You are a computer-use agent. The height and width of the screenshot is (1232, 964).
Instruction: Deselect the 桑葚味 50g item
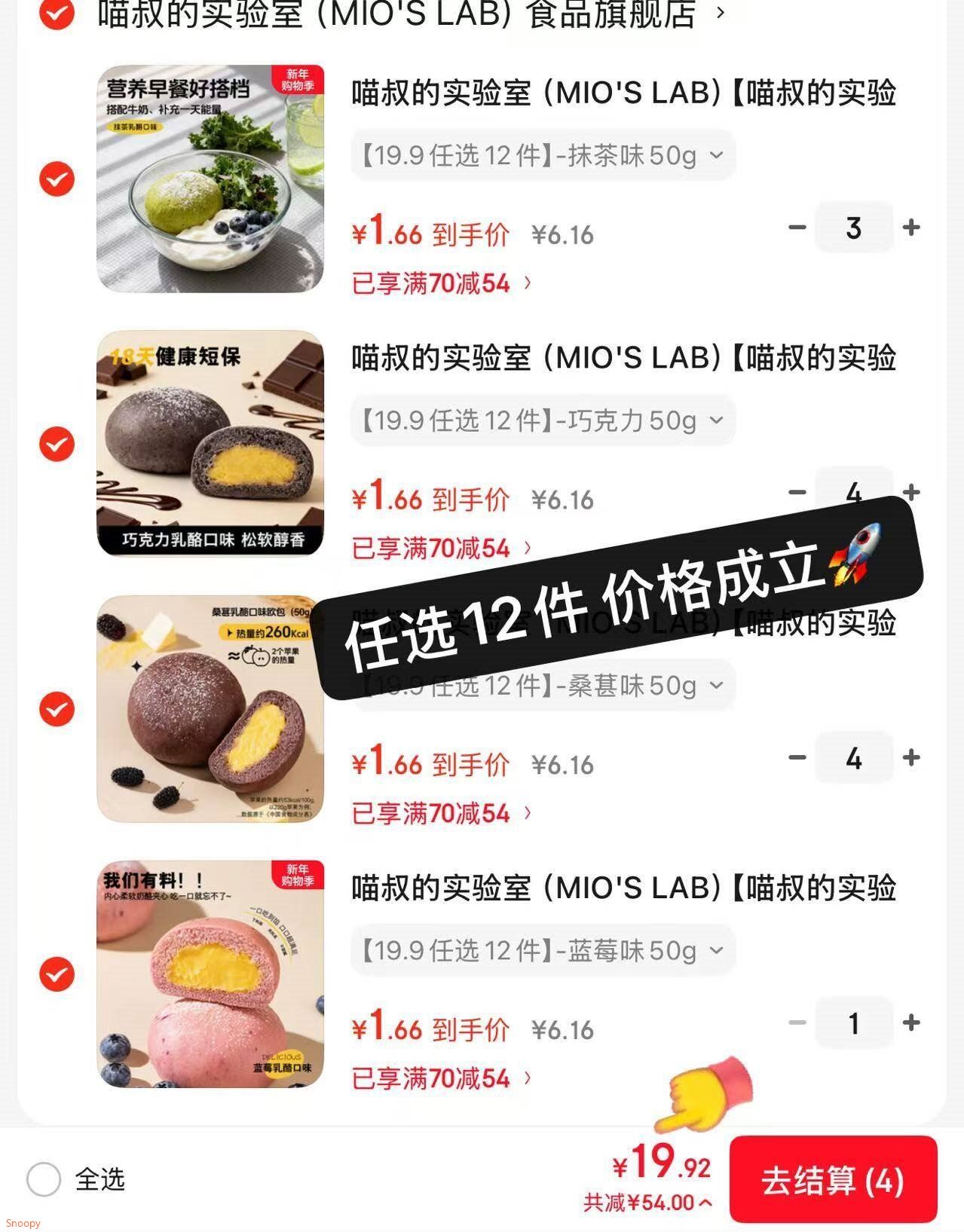[x=57, y=709]
